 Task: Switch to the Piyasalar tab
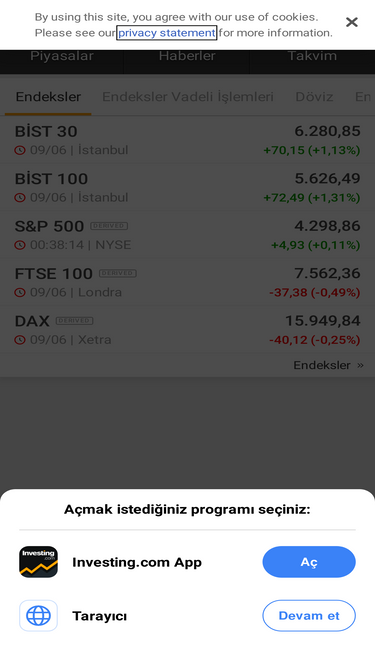click(x=62, y=56)
